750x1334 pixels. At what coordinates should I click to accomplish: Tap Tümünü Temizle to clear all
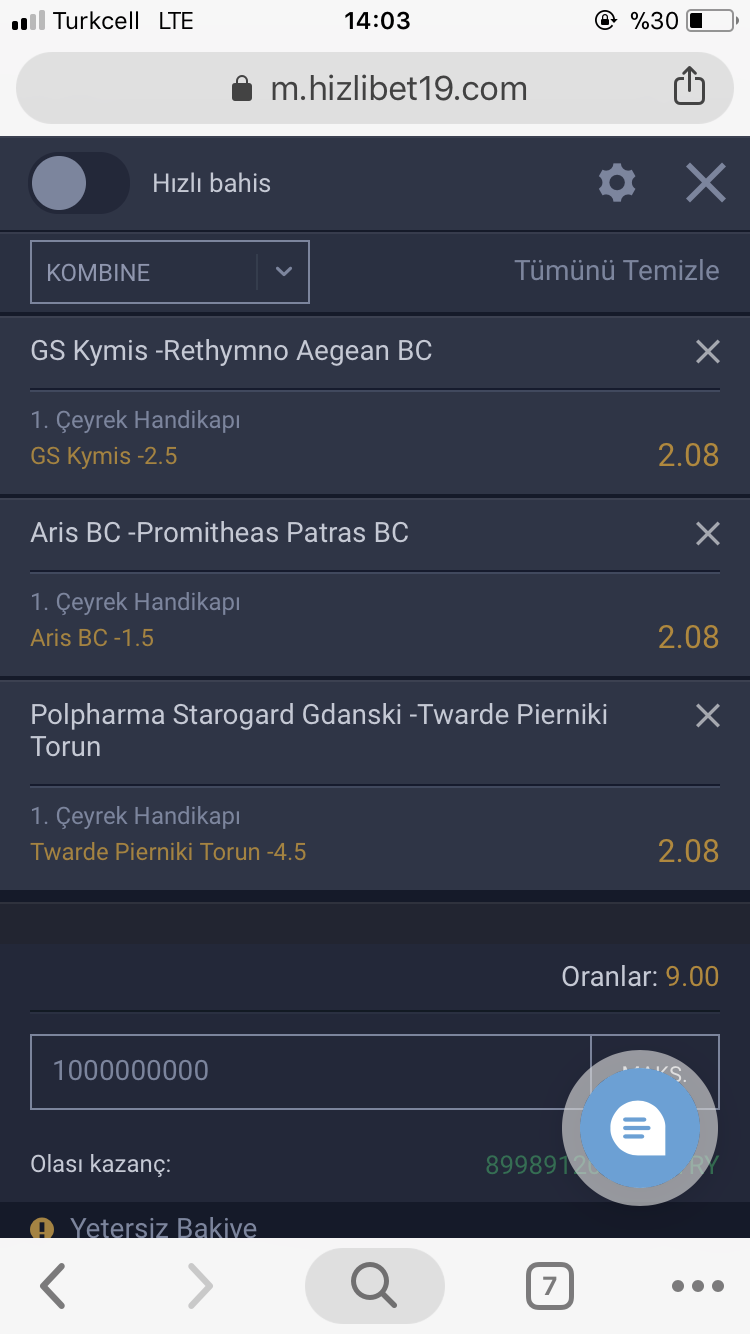617,270
